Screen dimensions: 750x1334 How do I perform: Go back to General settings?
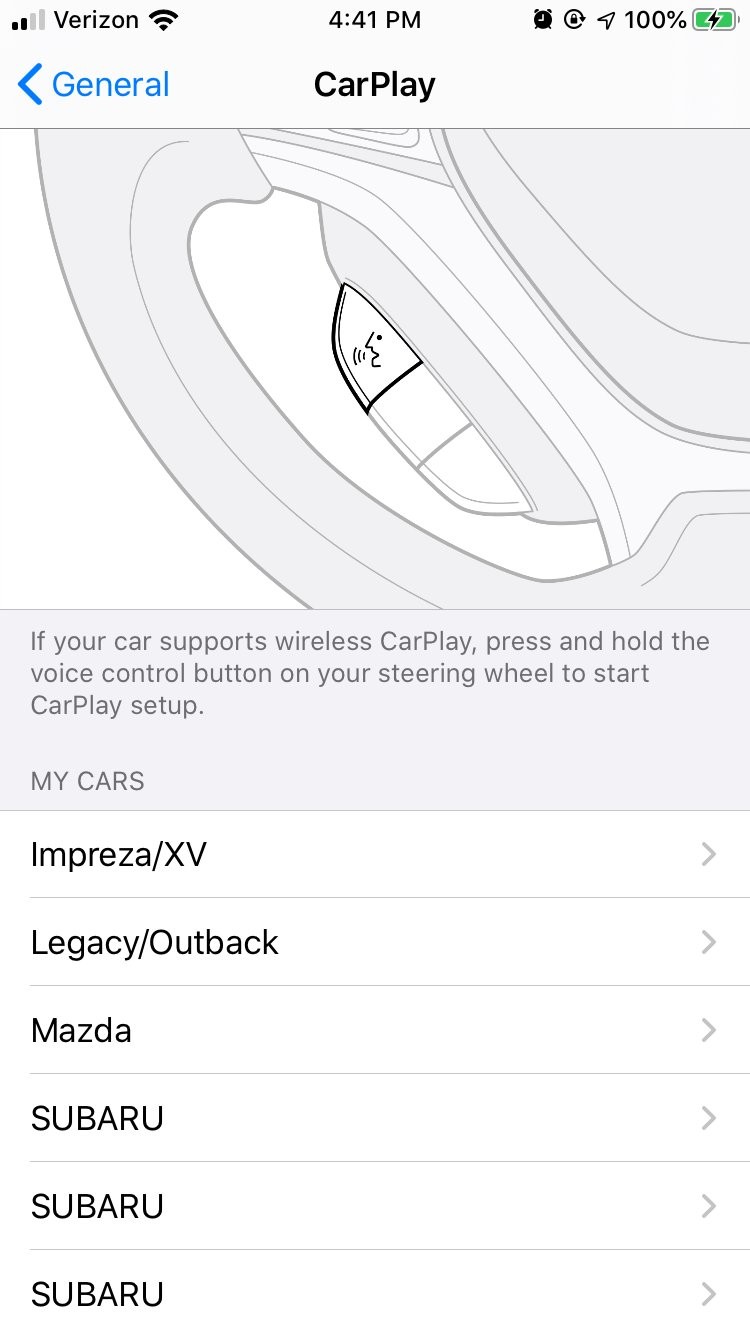coord(94,85)
